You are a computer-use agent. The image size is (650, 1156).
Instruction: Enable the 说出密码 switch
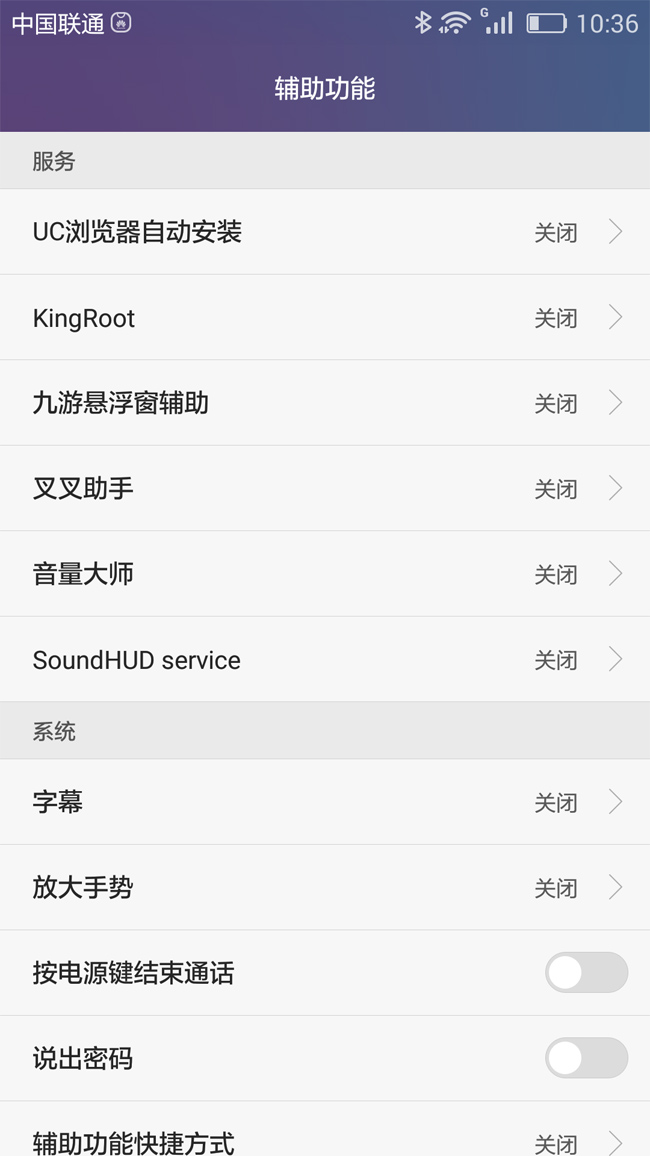click(x=586, y=1058)
